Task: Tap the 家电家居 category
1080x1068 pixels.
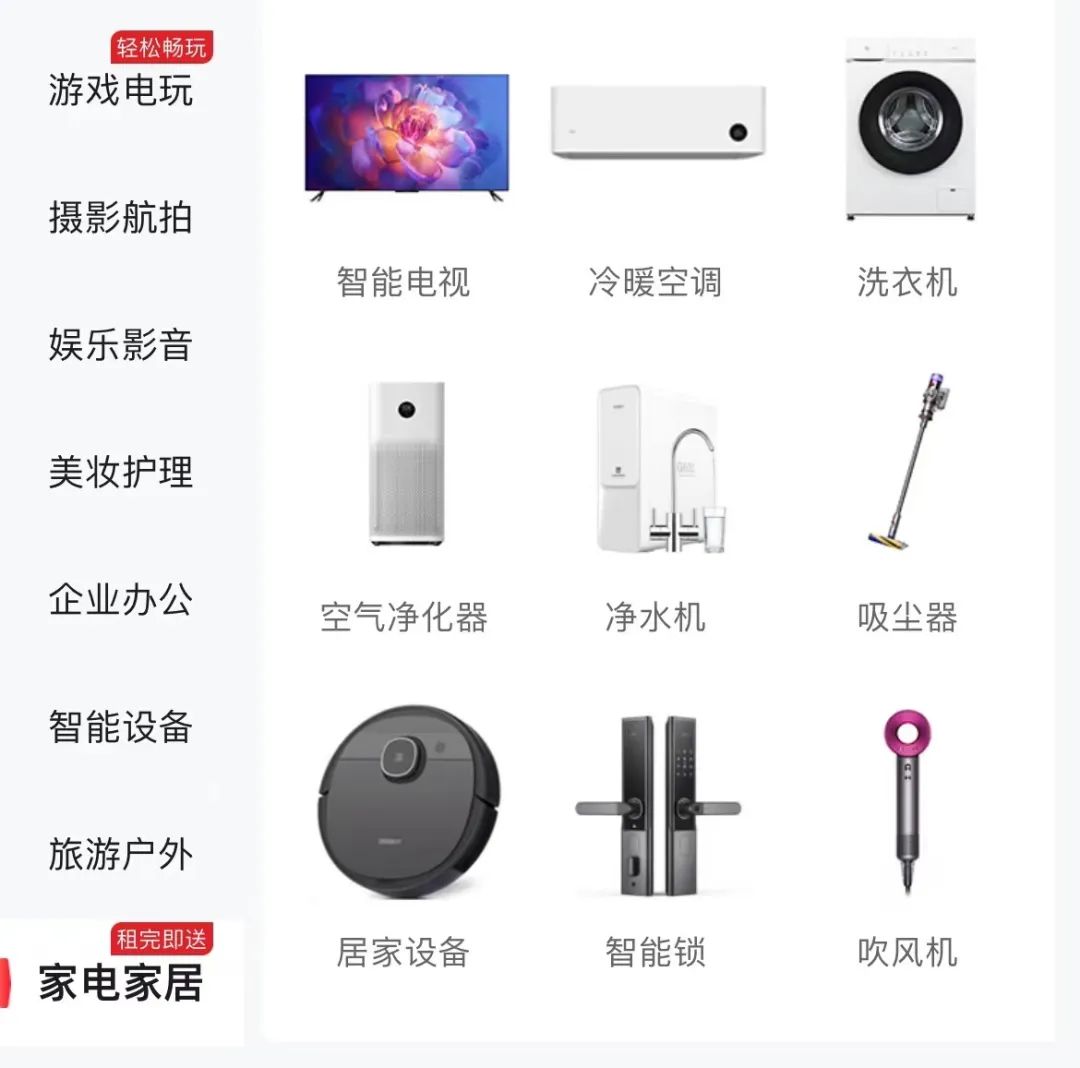Action: tap(120, 982)
